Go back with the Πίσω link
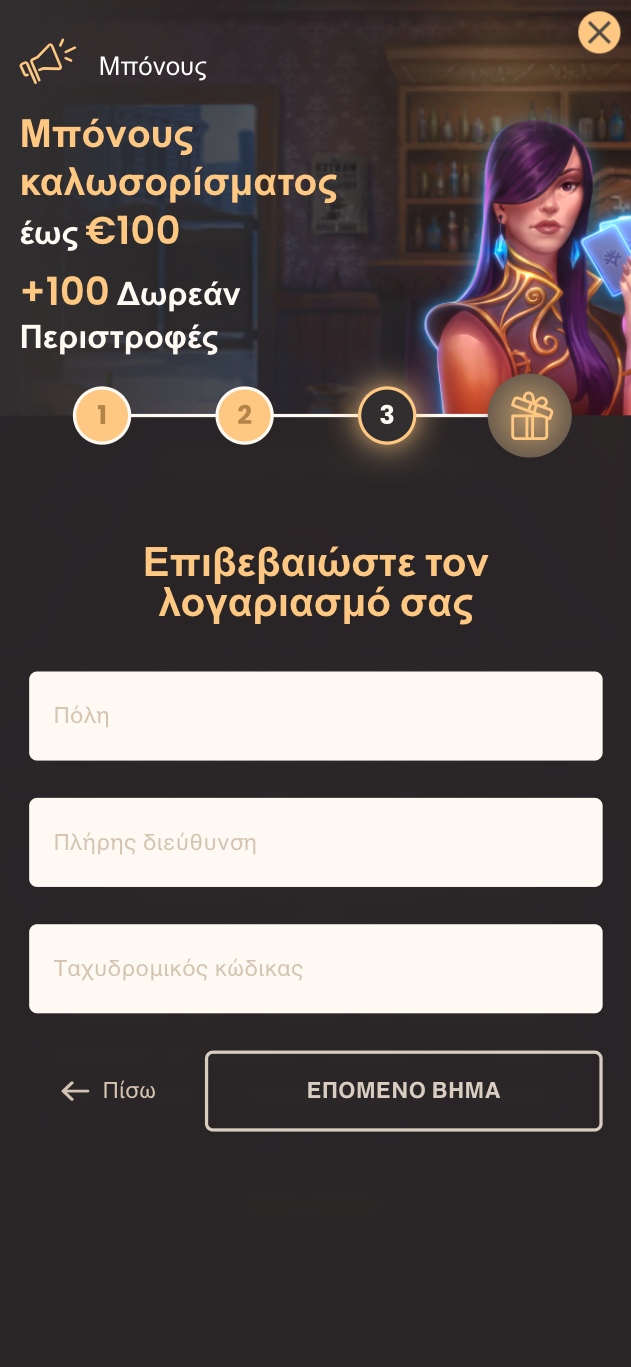The height and width of the screenshot is (1367, 631). tap(108, 1091)
